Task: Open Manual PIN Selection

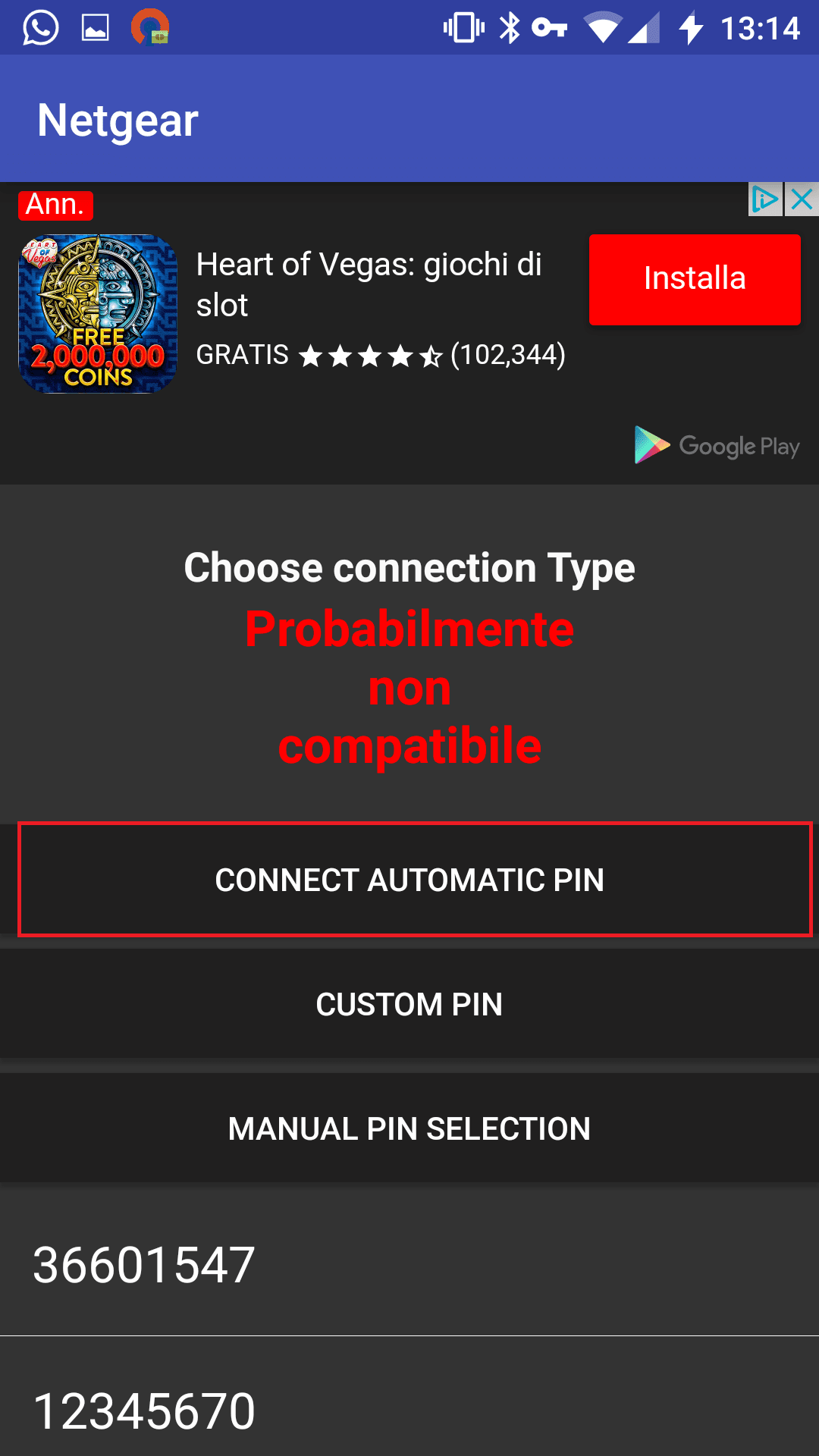Action: [409, 1128]
